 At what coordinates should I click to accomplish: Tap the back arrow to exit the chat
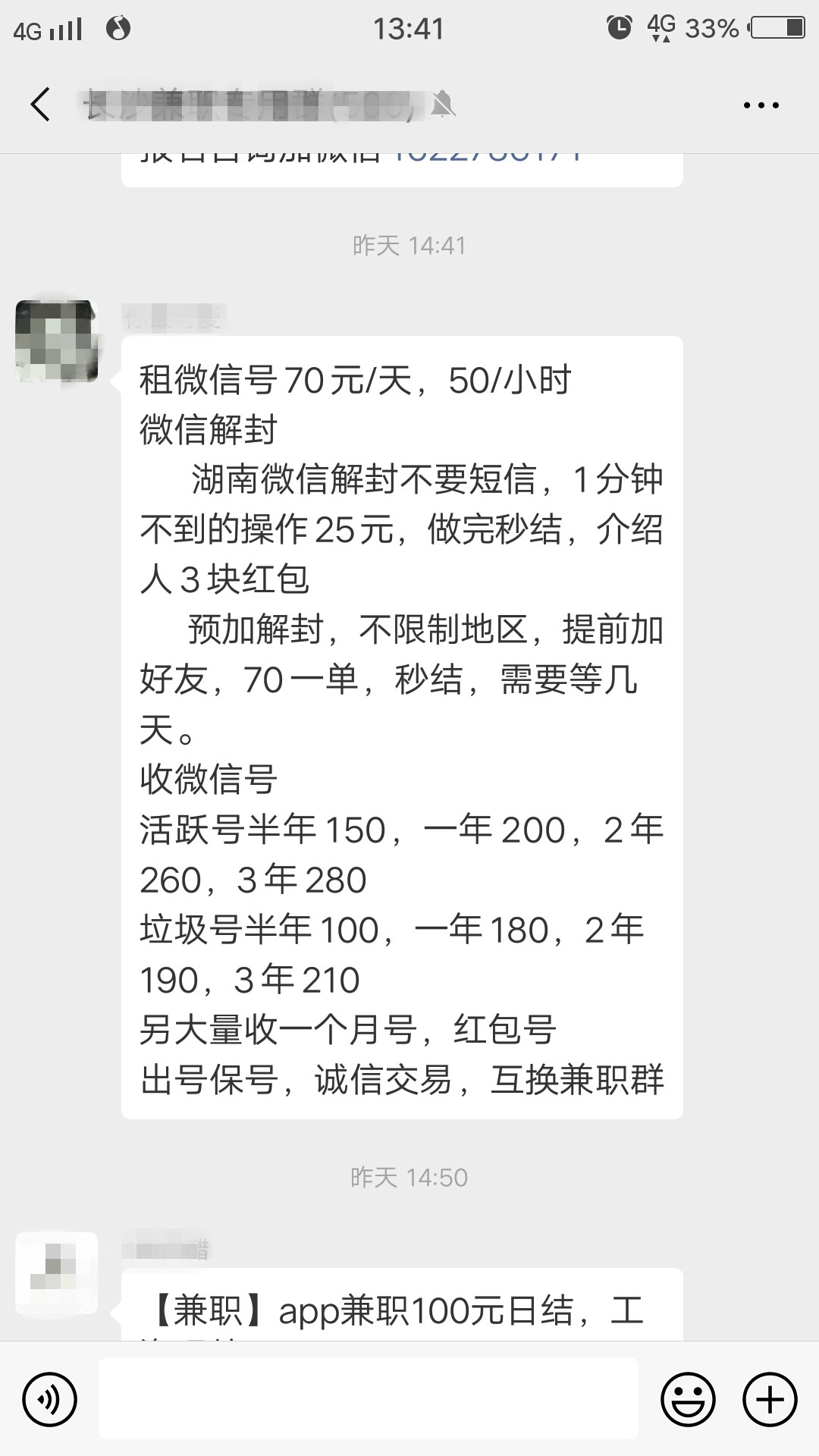coord(41,104)
